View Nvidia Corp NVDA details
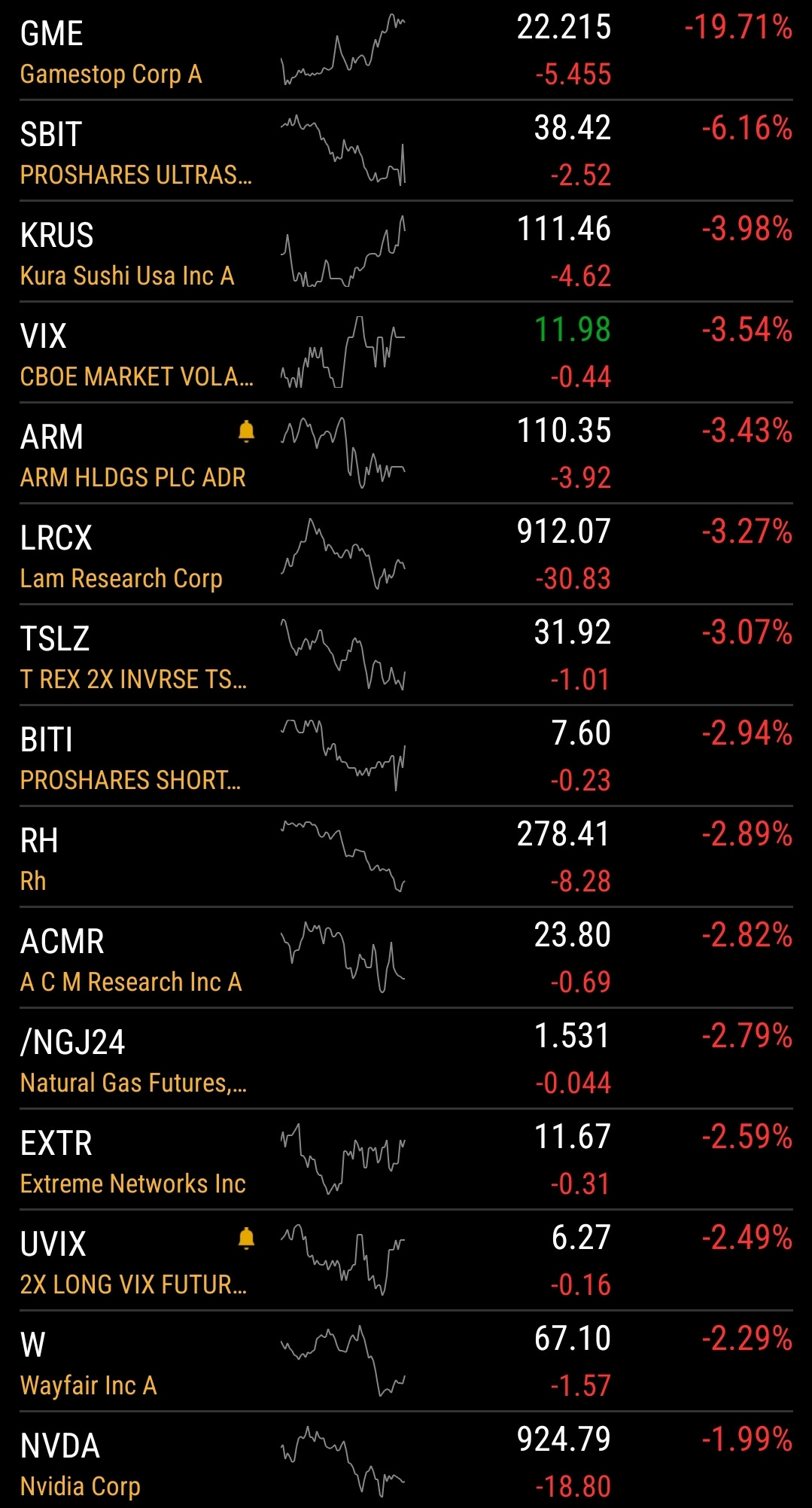 [x=406, y=1461]
